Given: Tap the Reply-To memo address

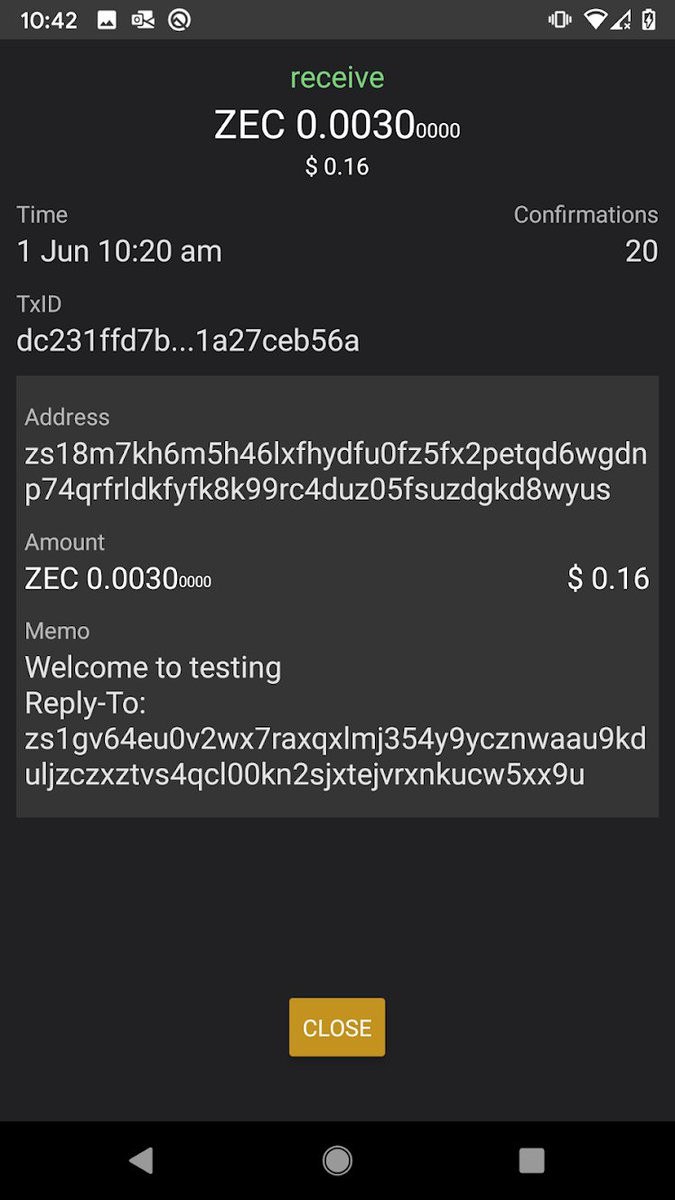Looking at the screenshot, I should click(x=336, y=757).
